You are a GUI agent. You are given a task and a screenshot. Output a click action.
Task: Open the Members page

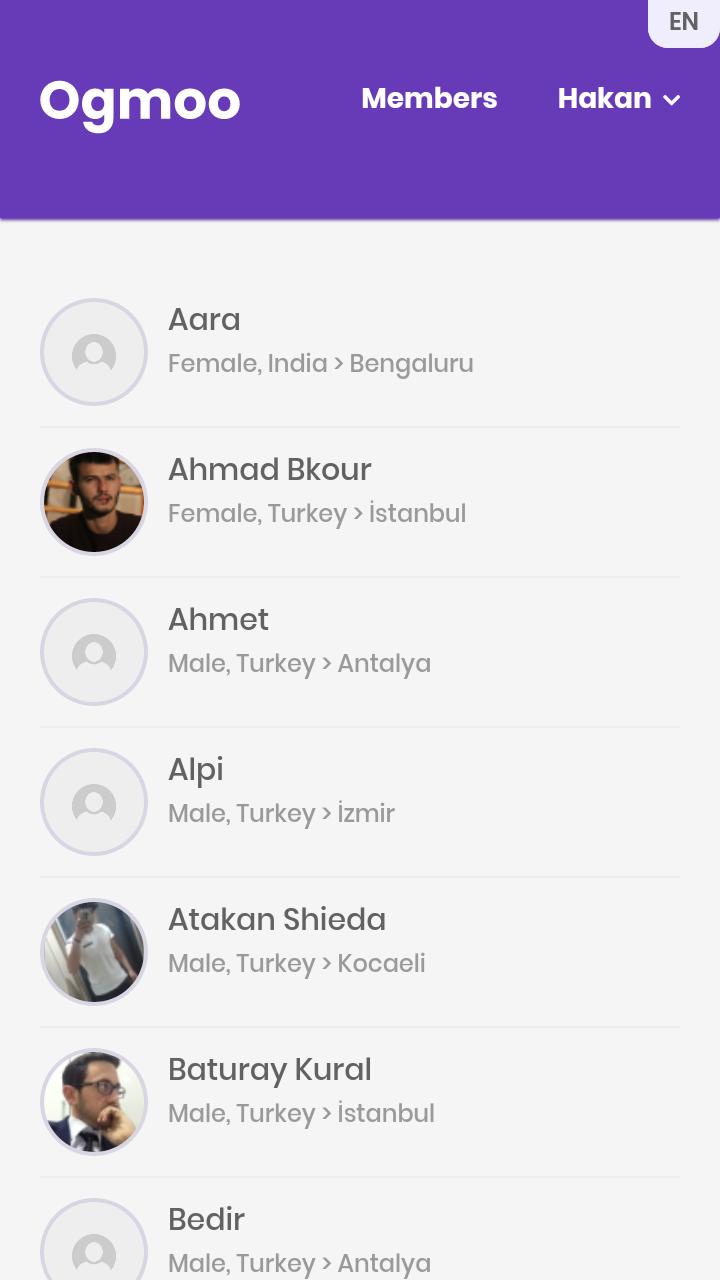pos(429,98)
